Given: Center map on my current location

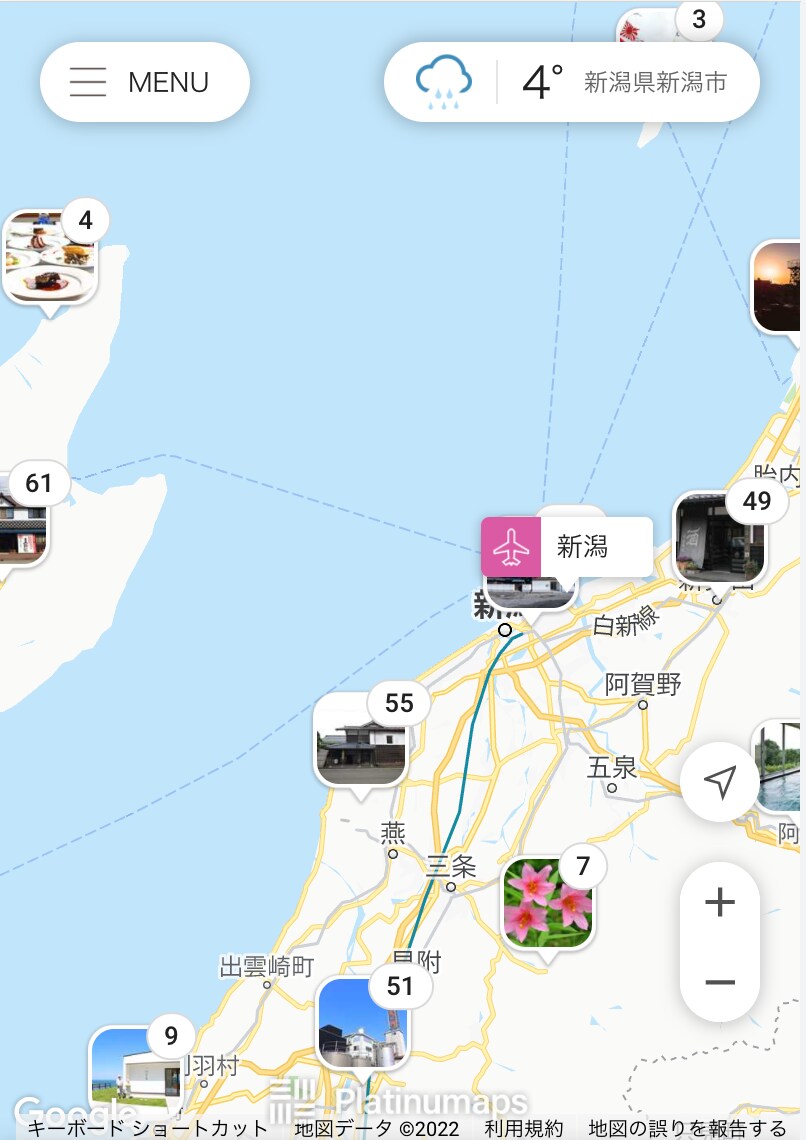Looking at the screenshot, I should pos(719,781).
